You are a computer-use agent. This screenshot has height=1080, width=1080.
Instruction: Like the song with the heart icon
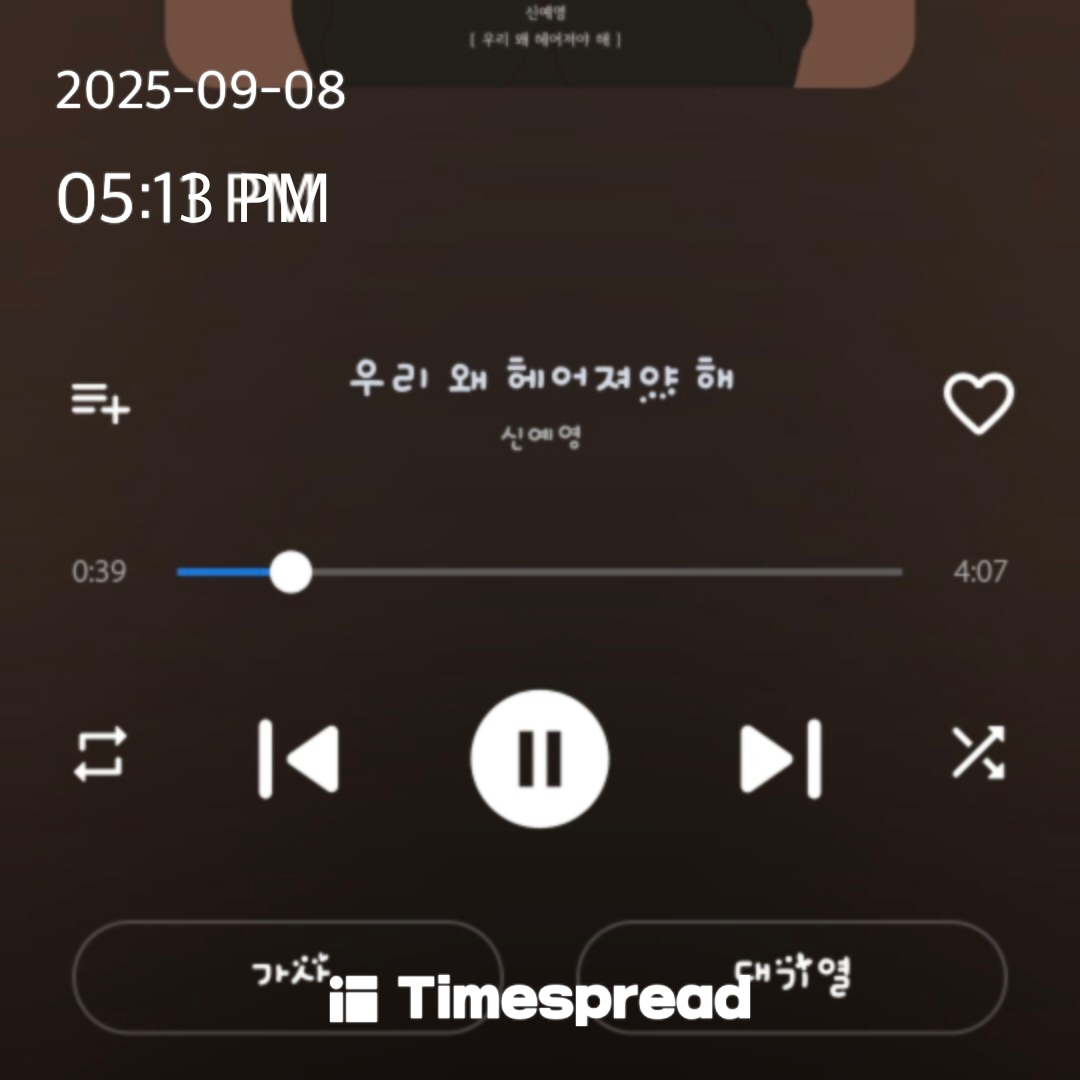click(x=978, y=404)
